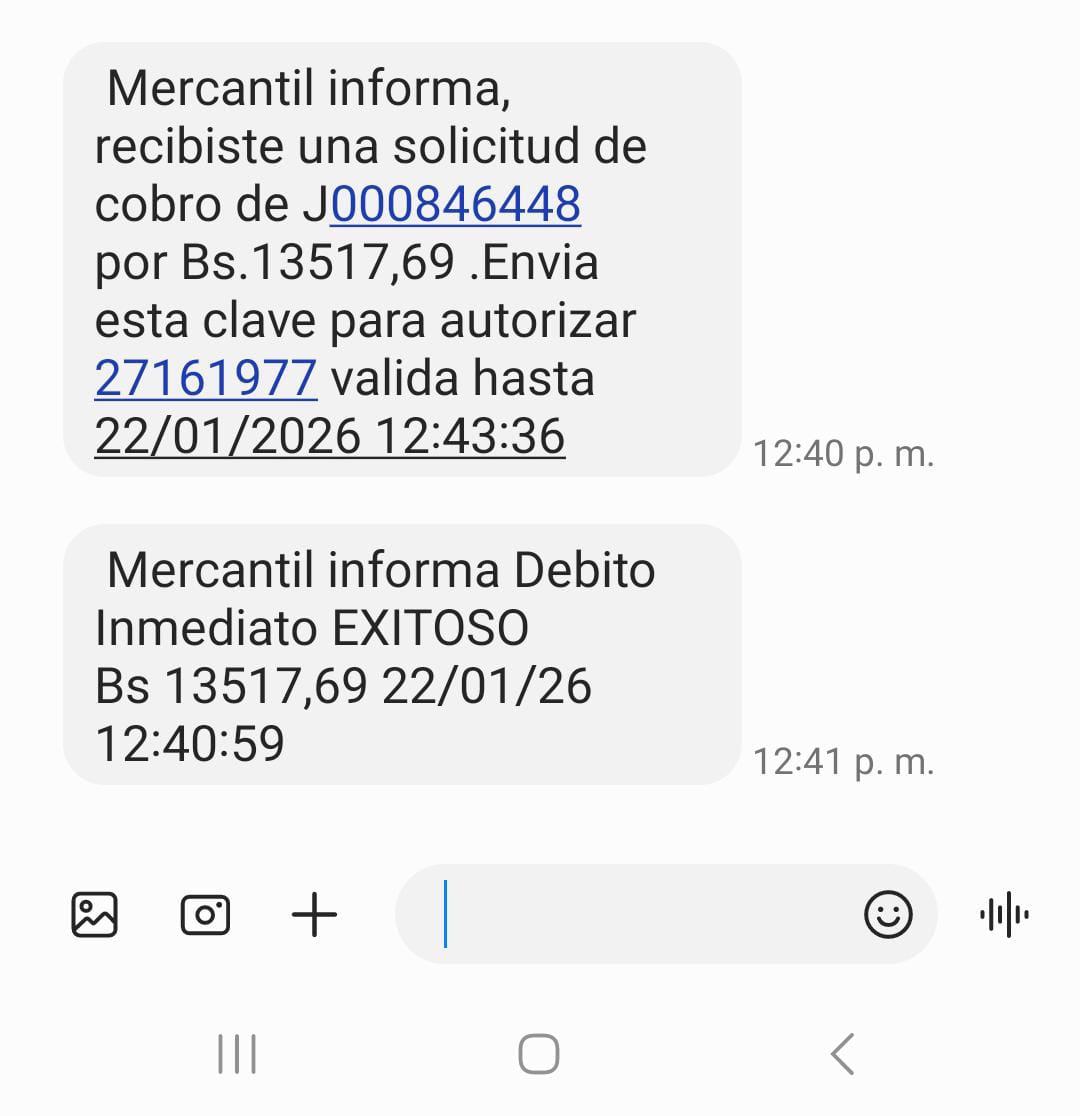Tap the authorization code 27161977 link
The width and height of the screenshot is (1080, 1116).
pyautogui.click(x=206, y=378)
